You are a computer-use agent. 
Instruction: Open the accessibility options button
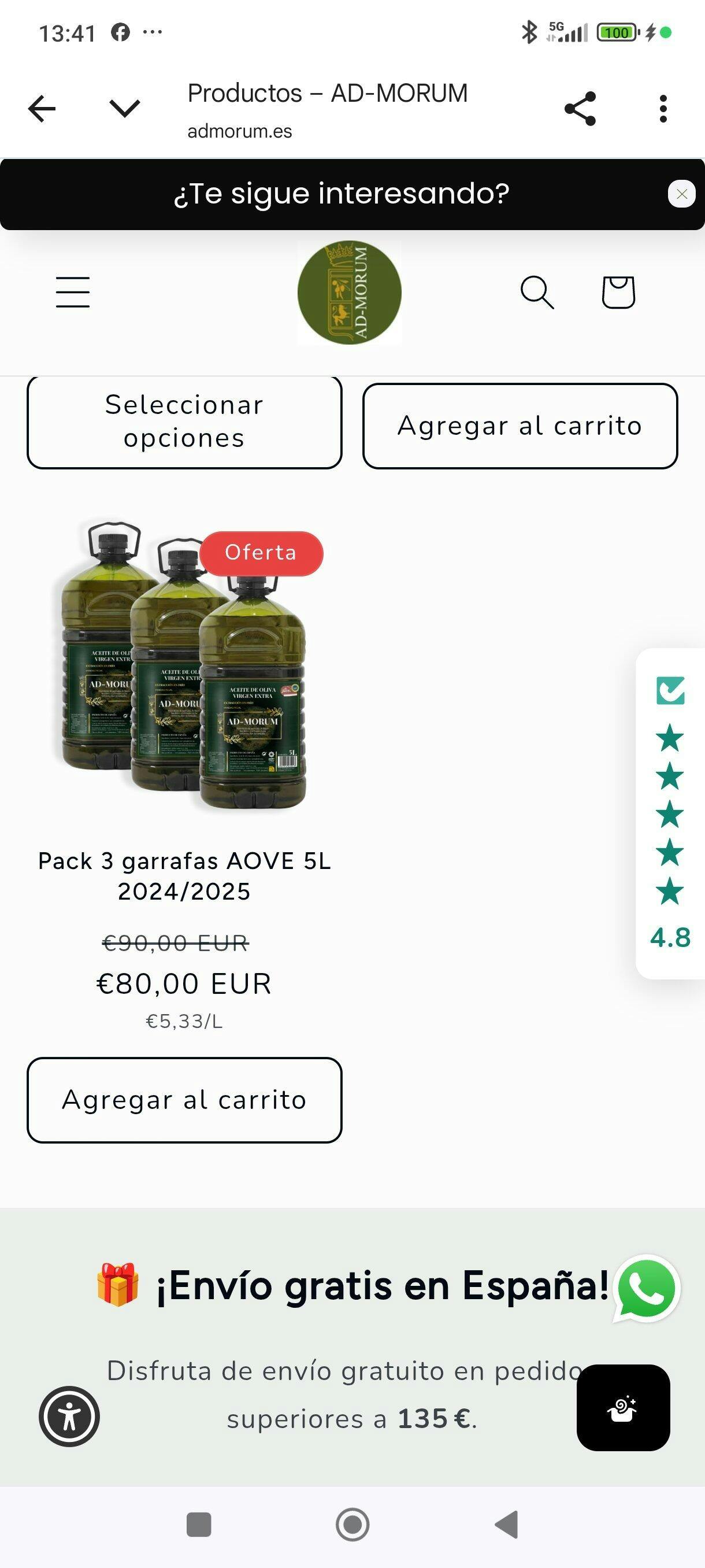click(x=69, y=1416)
